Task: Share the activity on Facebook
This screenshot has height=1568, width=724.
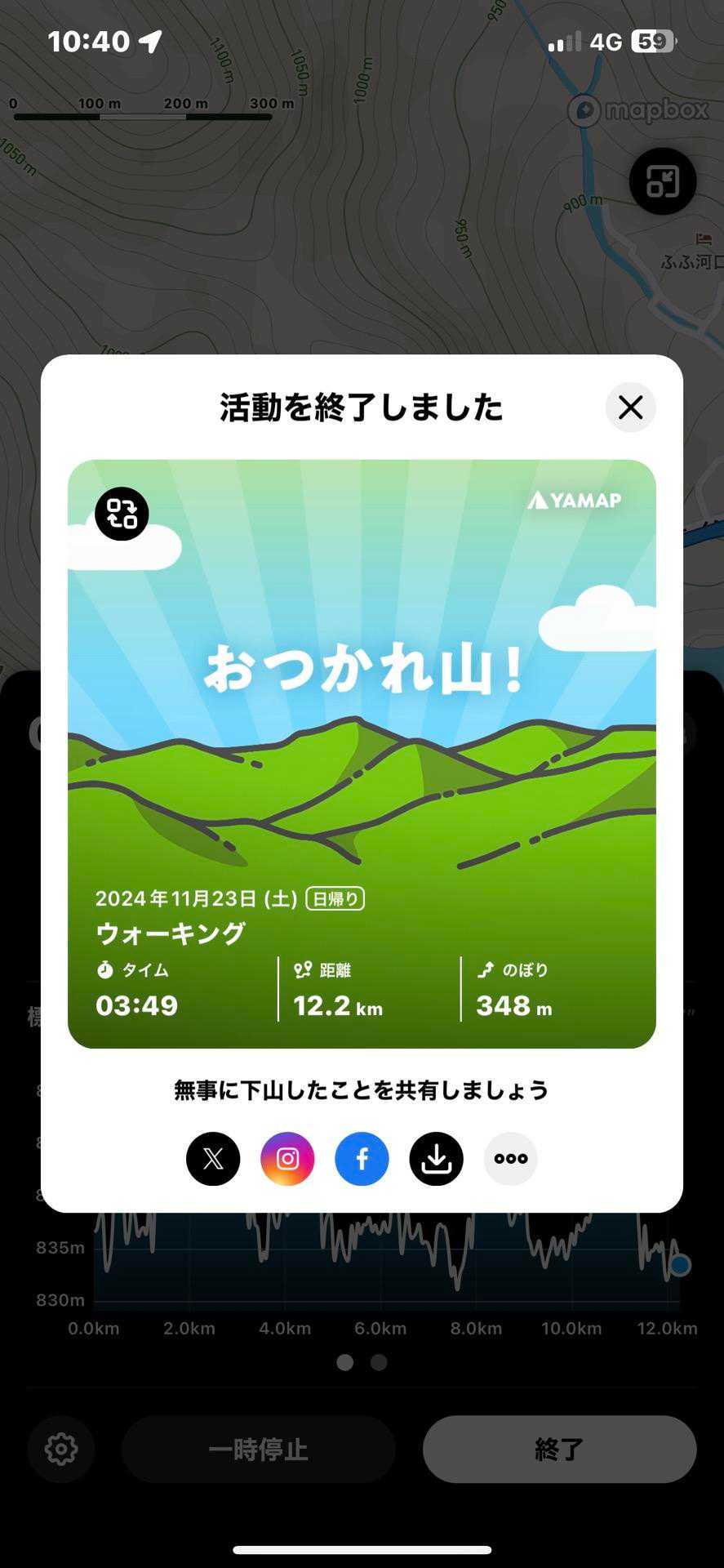Action: (x=362, y=1158)
